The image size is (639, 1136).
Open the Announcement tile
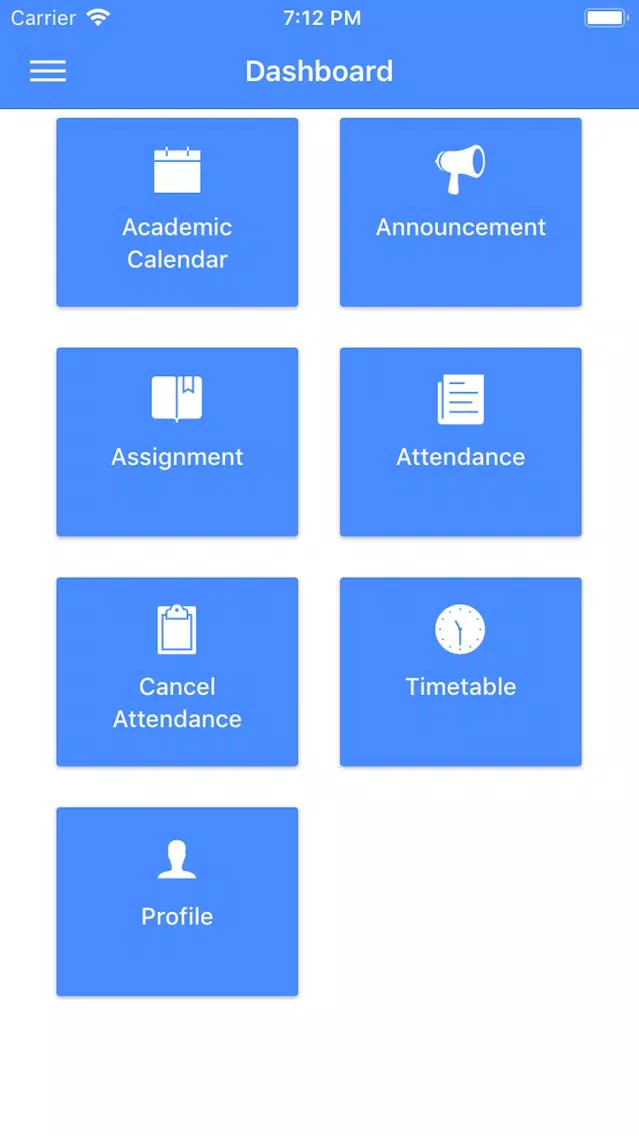click(461, 212)
